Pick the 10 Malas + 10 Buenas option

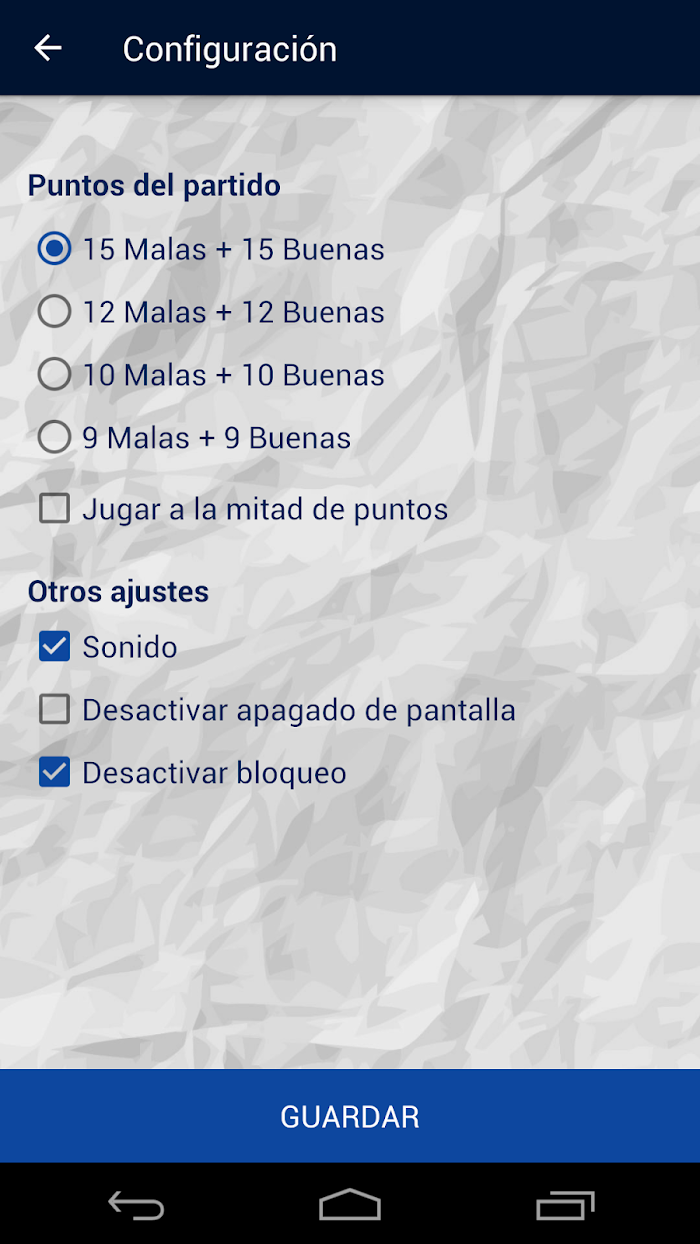coord(211,375)
